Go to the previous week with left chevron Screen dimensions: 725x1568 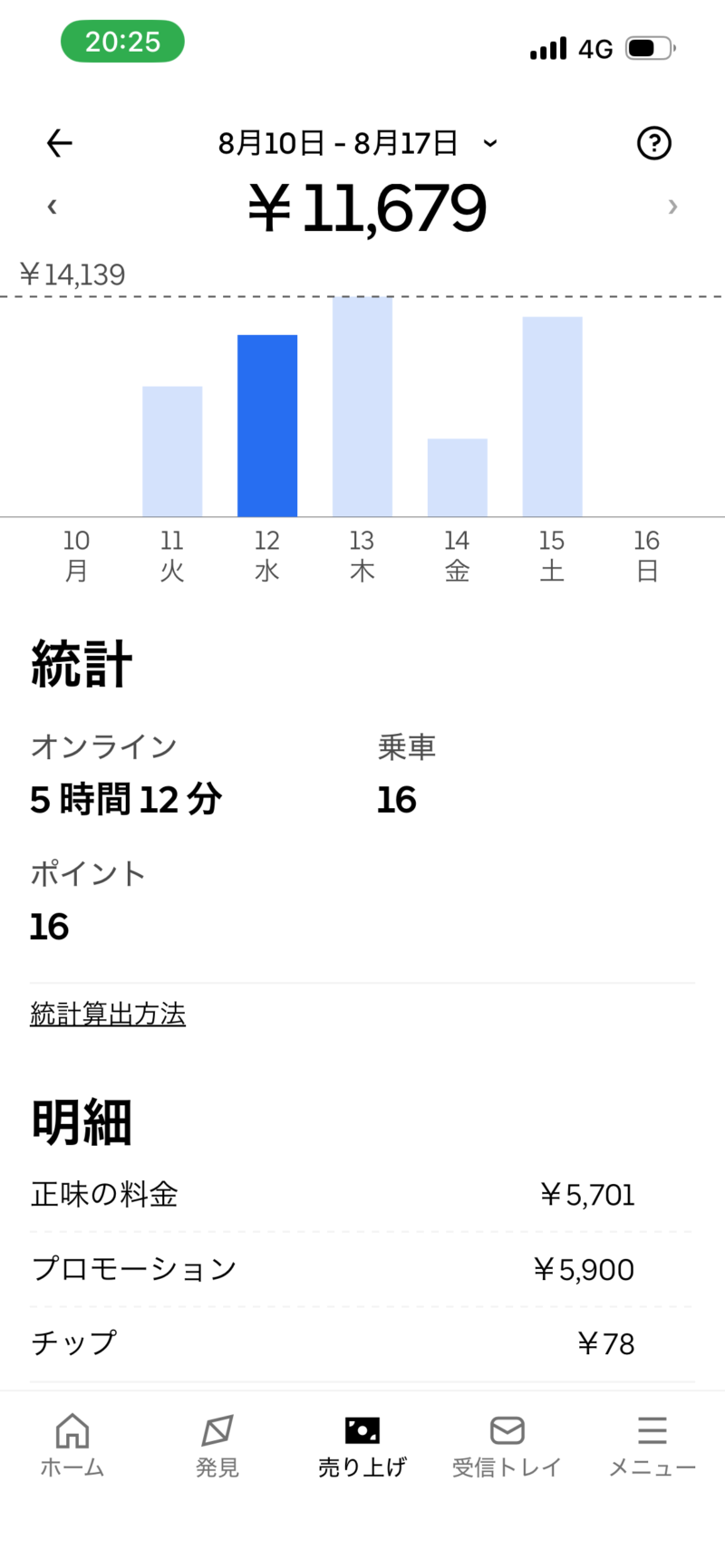(x=52, y=207)
